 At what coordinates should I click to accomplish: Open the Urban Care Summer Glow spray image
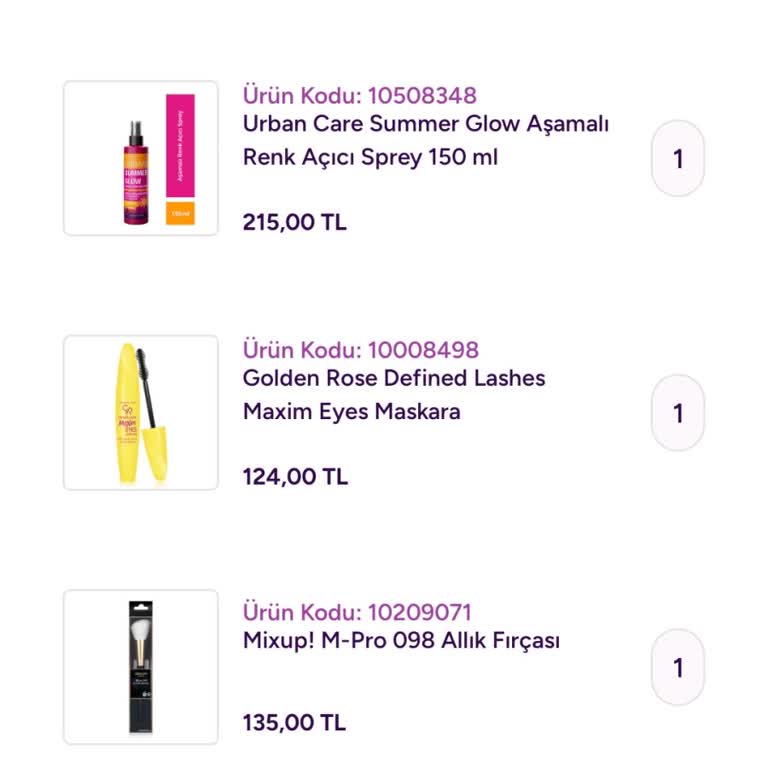click(x=141, y=158)
